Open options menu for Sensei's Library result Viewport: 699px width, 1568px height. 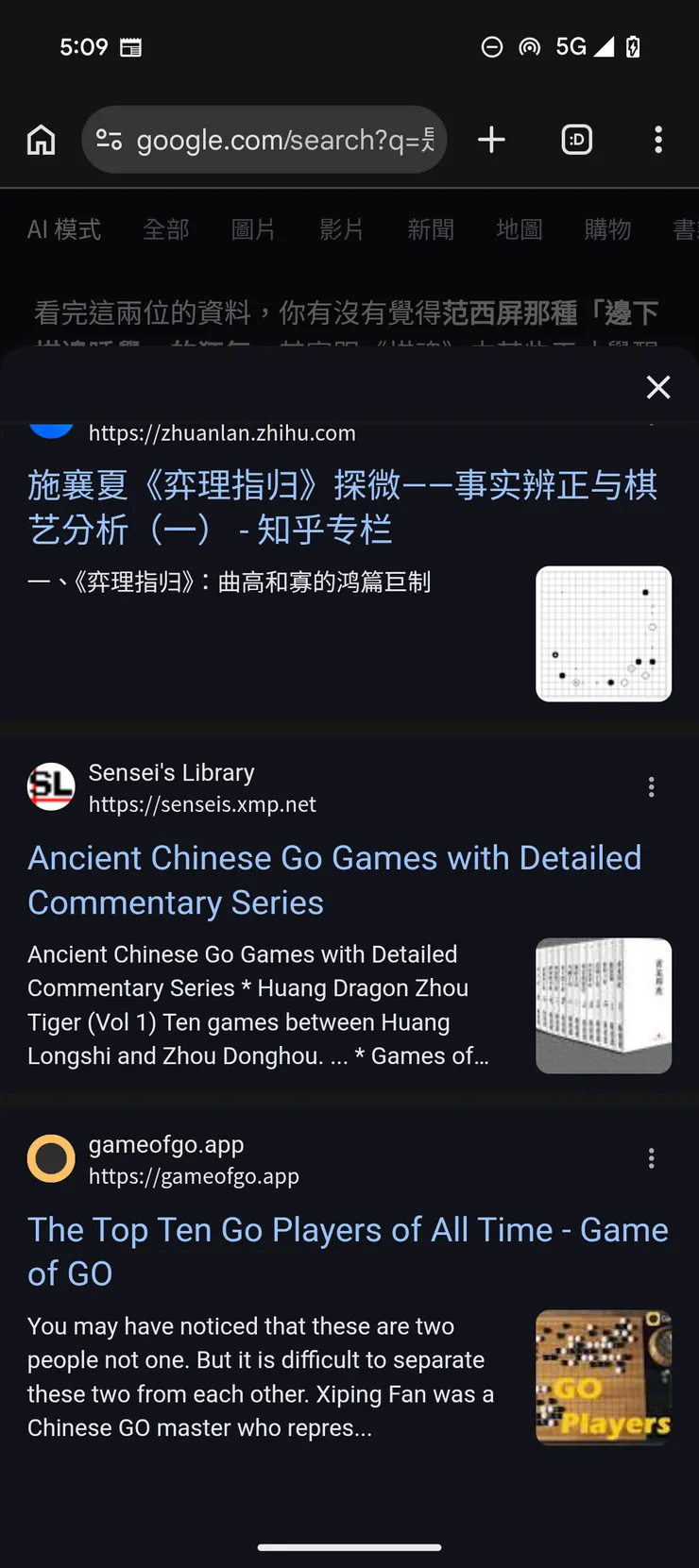[x=651, y=786]
